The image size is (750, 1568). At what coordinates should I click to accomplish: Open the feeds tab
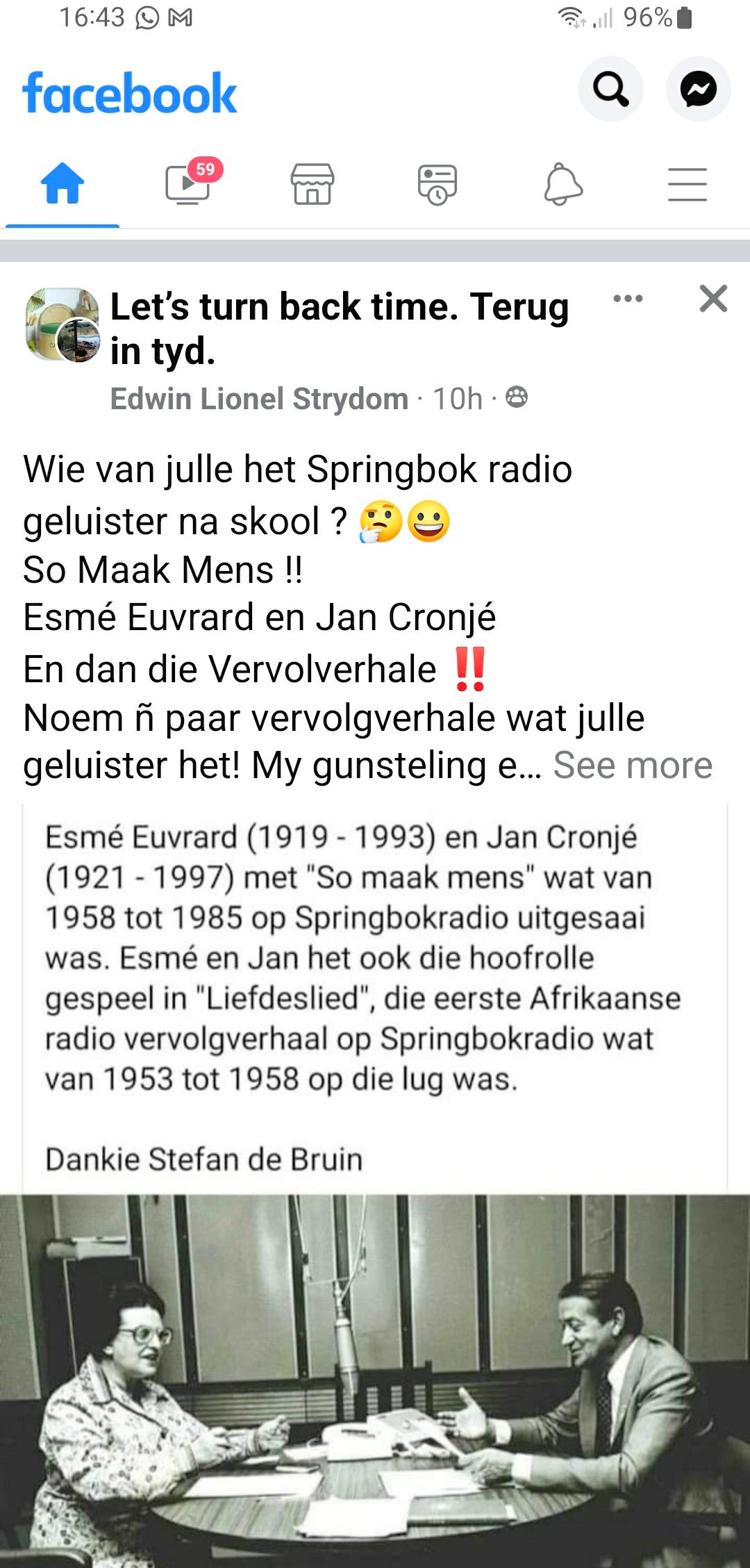pyautogui.click(x=437, y=184)
